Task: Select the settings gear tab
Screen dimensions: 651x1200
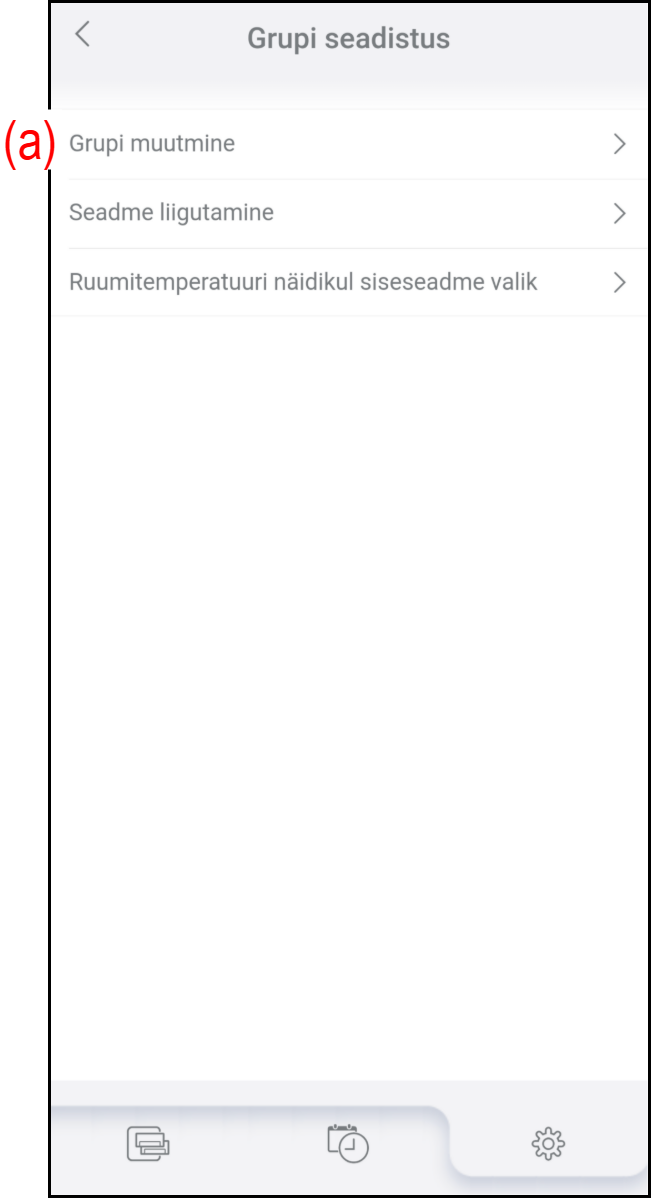Action: point(548,1142)
